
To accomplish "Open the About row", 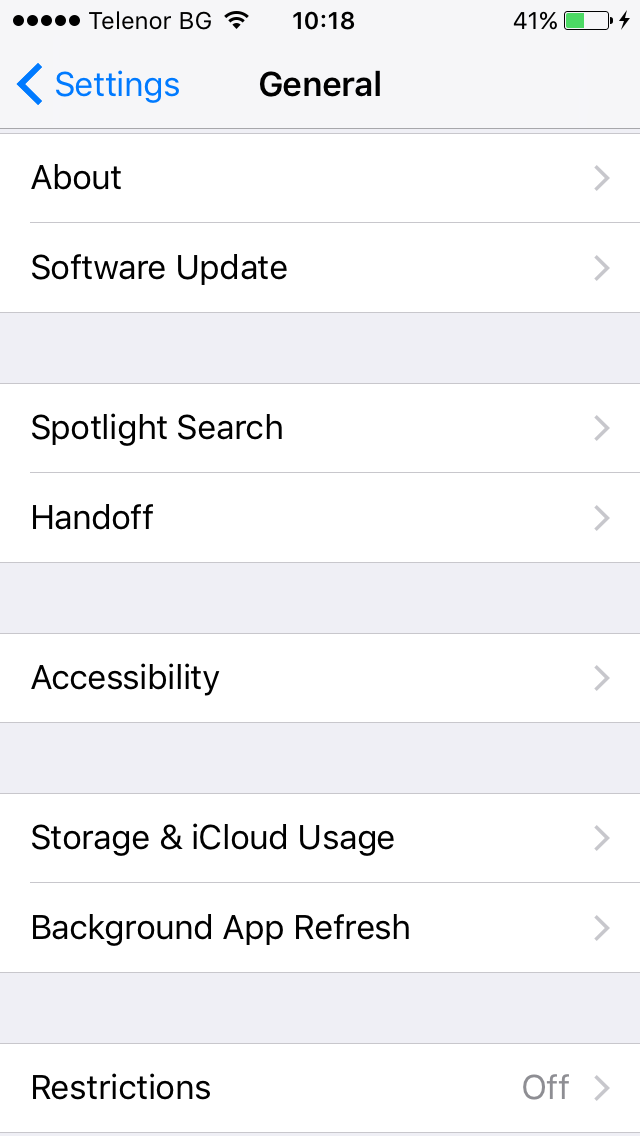I will point(320,178).
